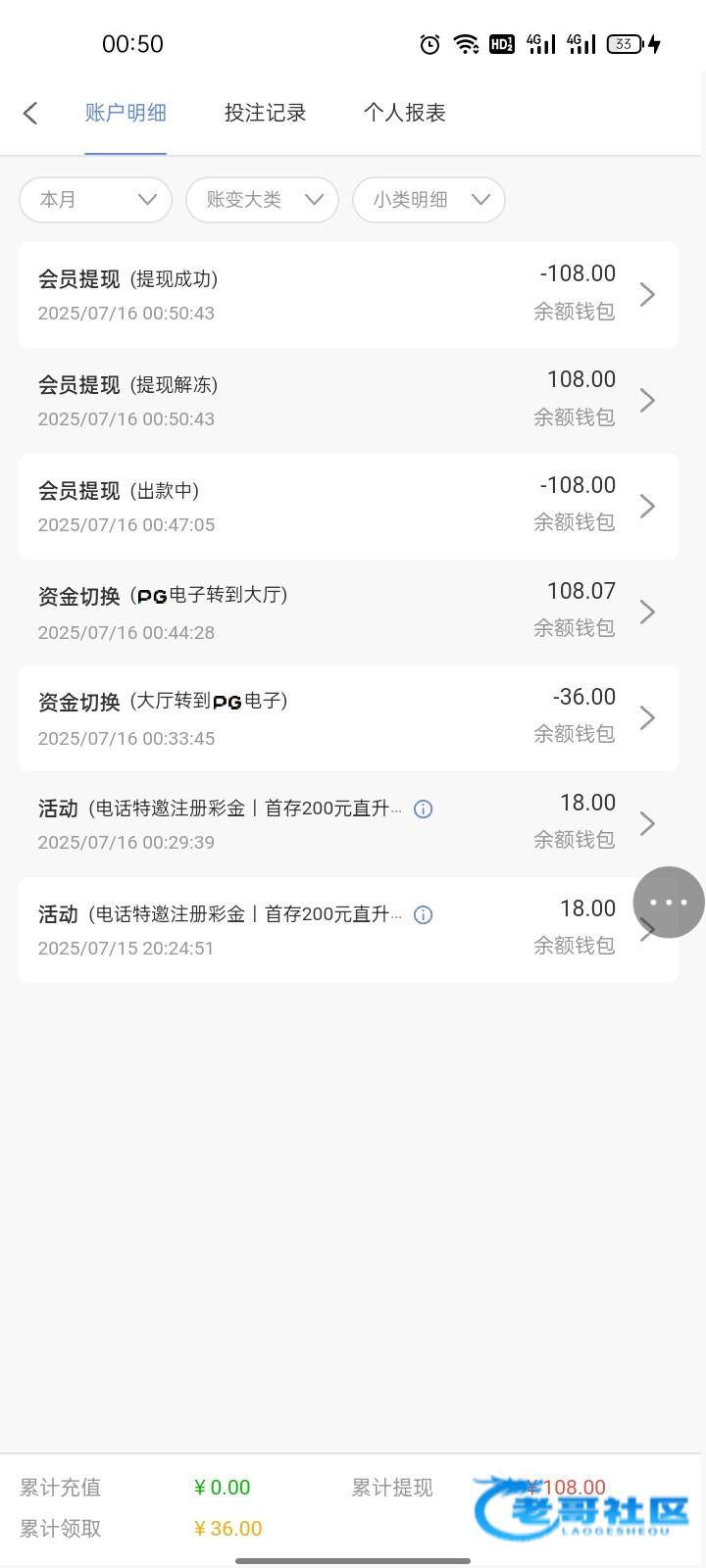The width and height of the screenshot is (706, 1568).
Task: Expand the 账变大类 filter dropdown
Action: [263, 200]
